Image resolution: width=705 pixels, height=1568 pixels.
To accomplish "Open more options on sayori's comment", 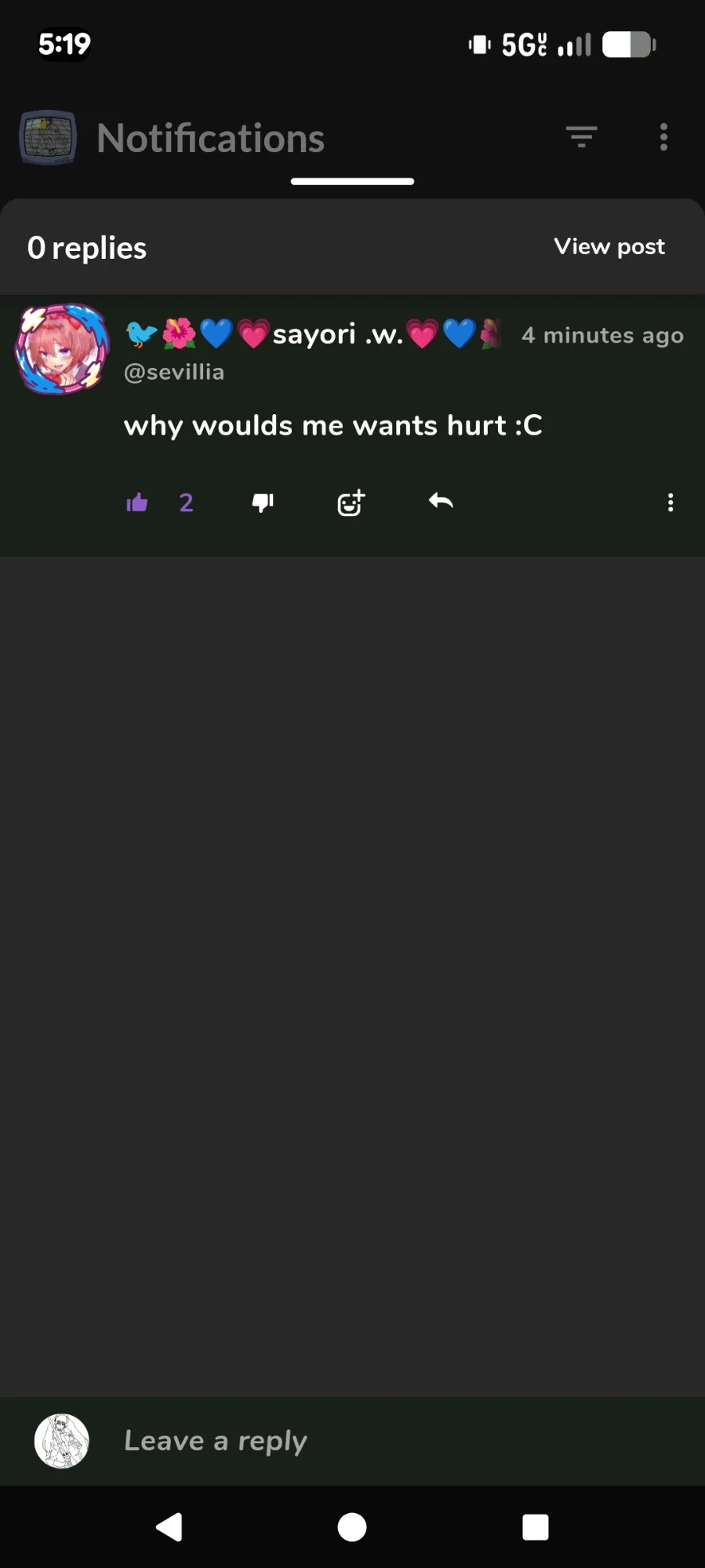I will coord(670,502).
